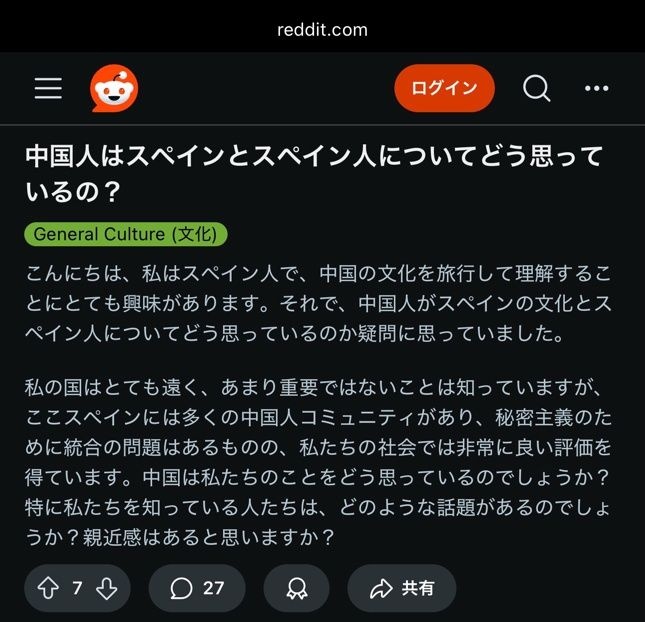The width and height of the screenshot is (645, 622).
Task: Tap the ログイン login button
Action: click(x=444, y=88)
